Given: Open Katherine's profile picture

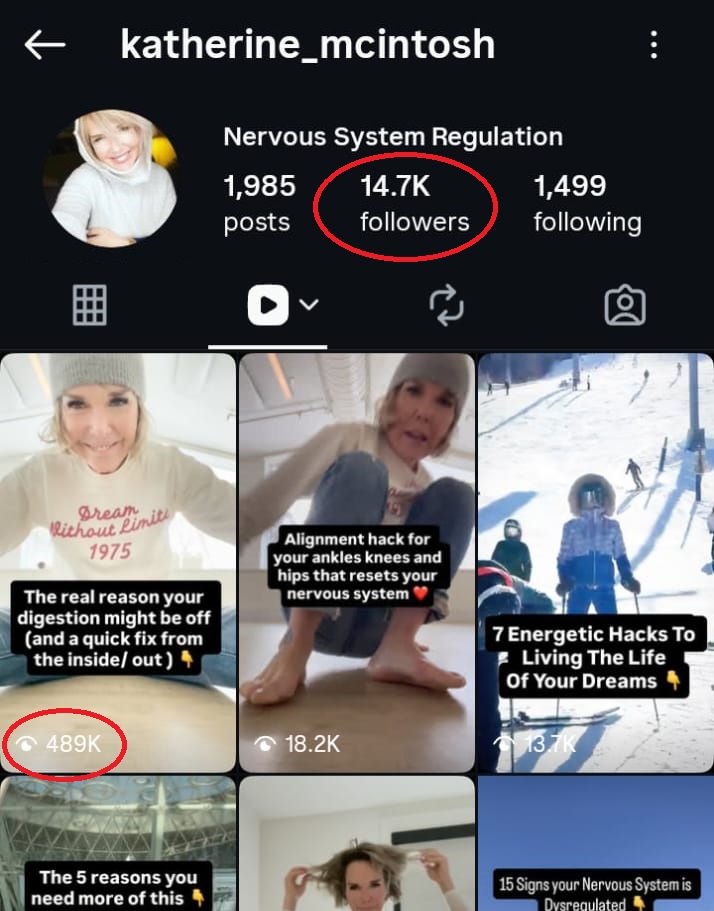Looking at the screenshot, I should pos(113,177).
